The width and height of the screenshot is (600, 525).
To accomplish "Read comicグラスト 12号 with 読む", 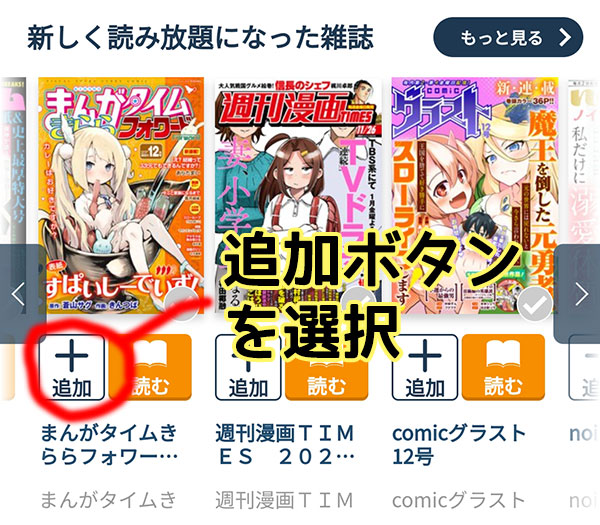I will (x=502, y=367).
